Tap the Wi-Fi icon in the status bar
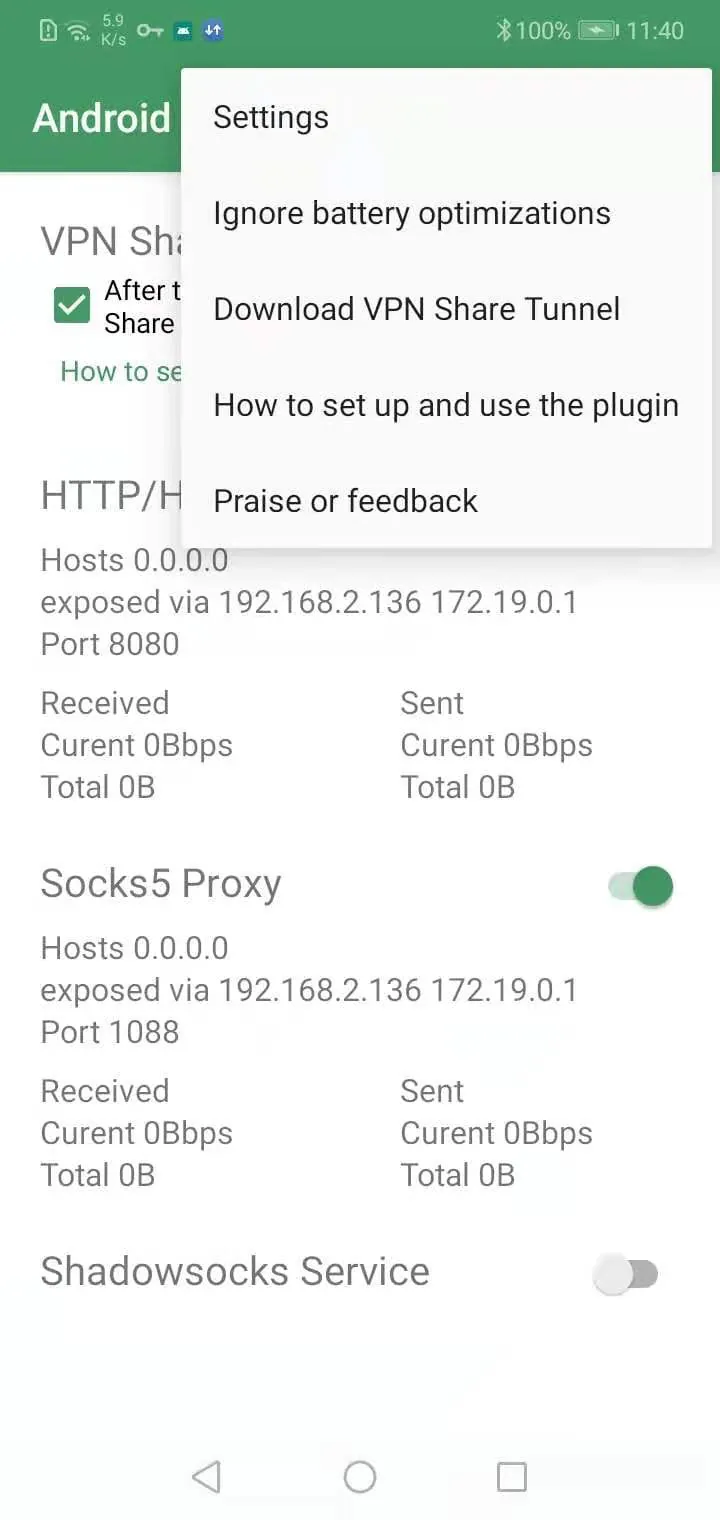The width and height of the screenshot is (720, 1520). coord(79,30)
